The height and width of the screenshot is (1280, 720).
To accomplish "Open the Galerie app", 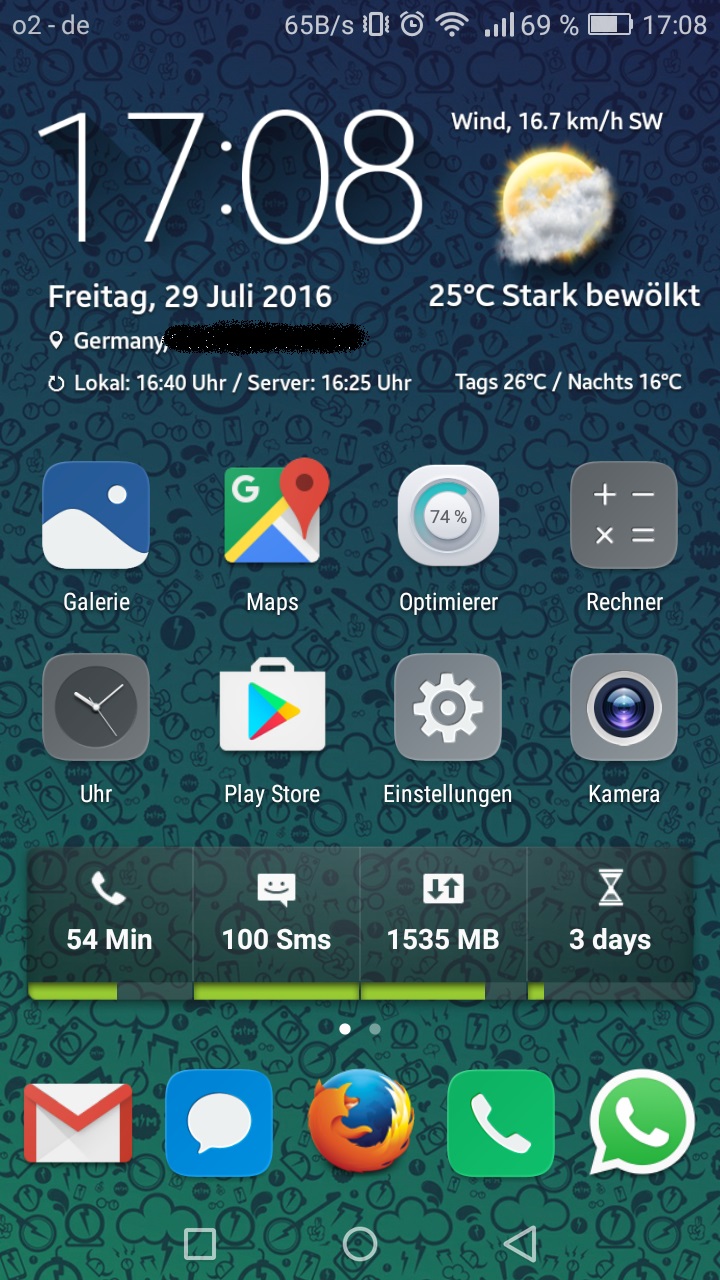I will pyautogui.click(x=96, y=516).
